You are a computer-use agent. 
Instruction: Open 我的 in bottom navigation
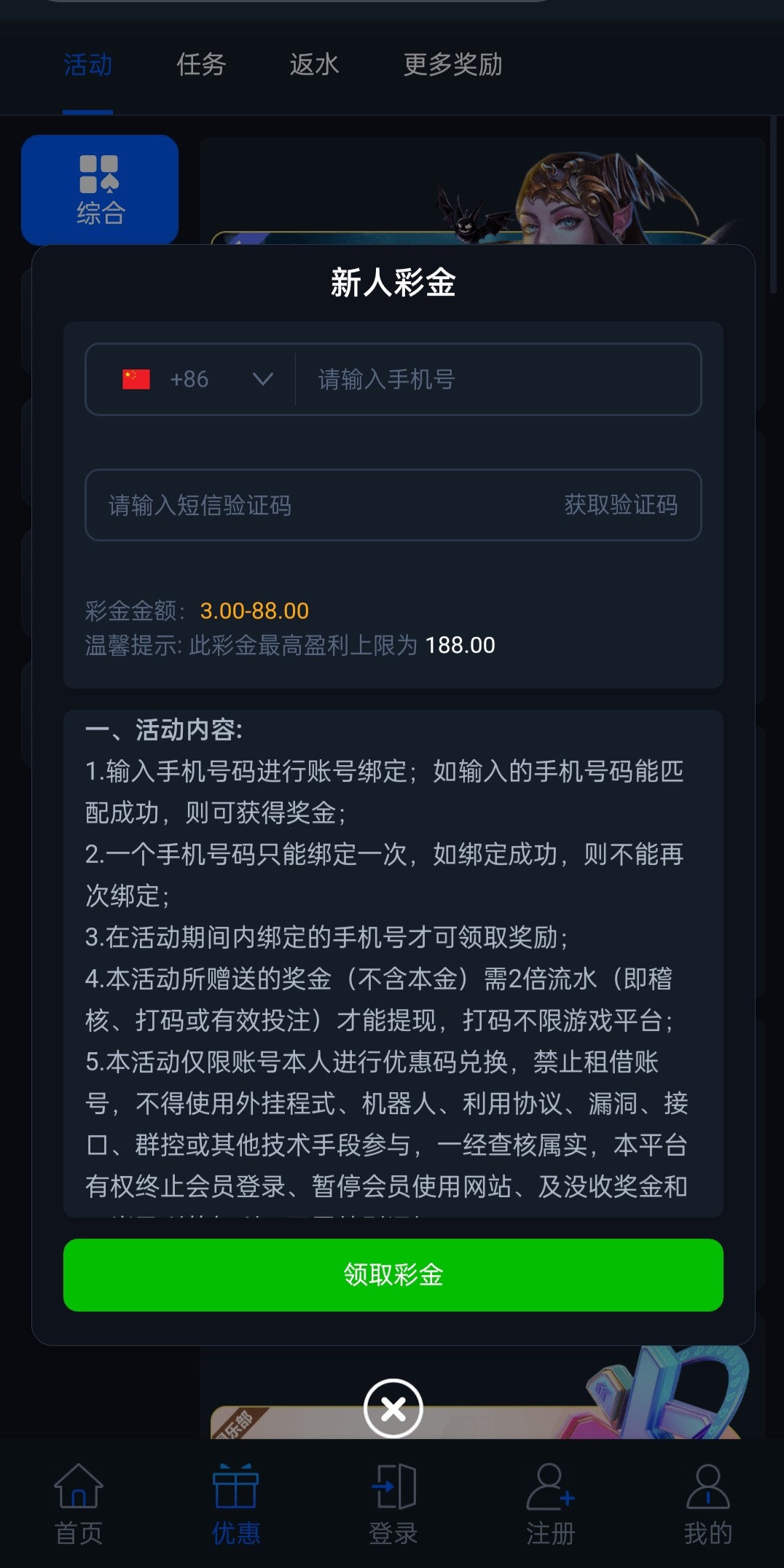[707, 1504]
